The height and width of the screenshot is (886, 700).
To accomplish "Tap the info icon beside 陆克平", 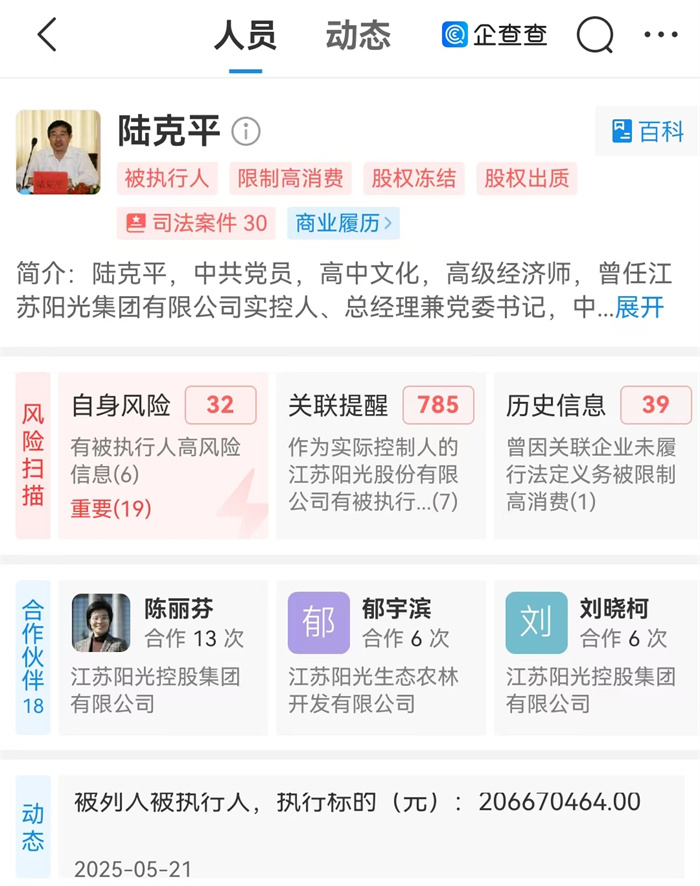I will click(x=246, y=131).
